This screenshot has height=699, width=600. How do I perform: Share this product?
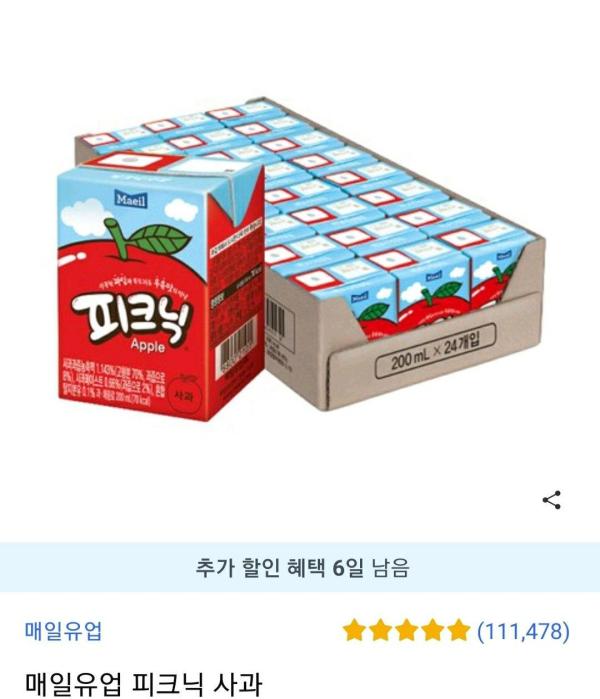pyautogui.click(x=551, y=500)
